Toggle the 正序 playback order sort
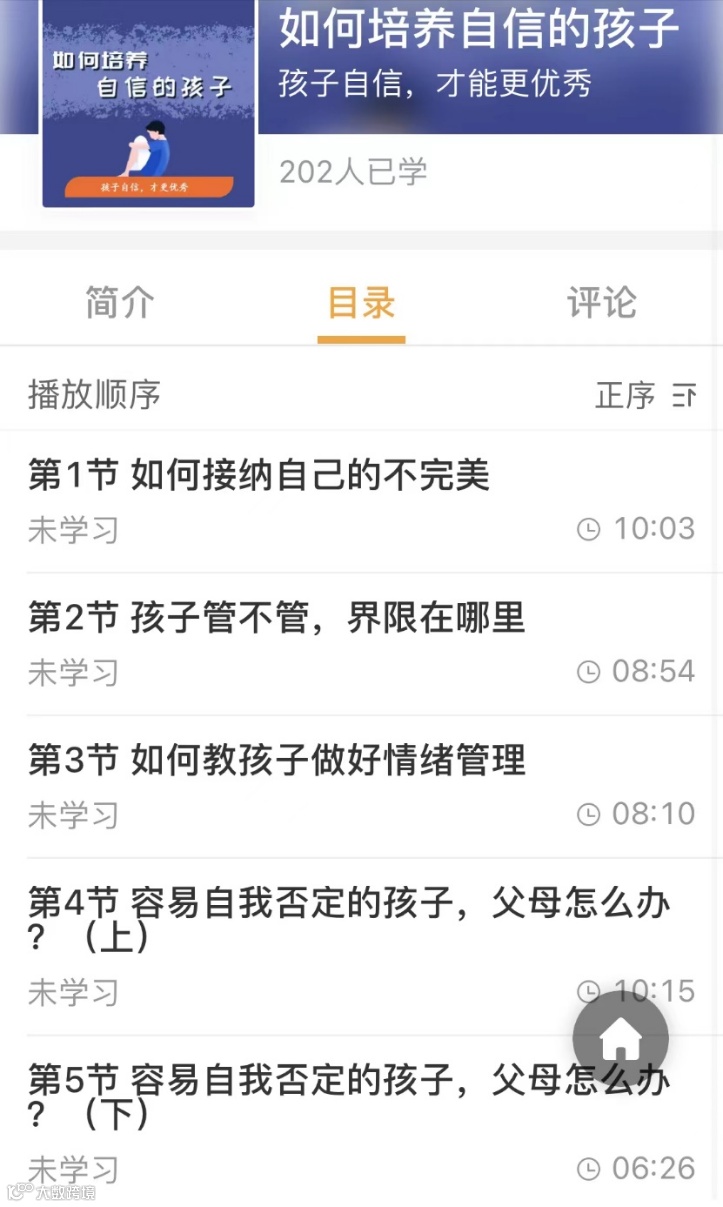723x1207 pixels. tap(645, 395)
